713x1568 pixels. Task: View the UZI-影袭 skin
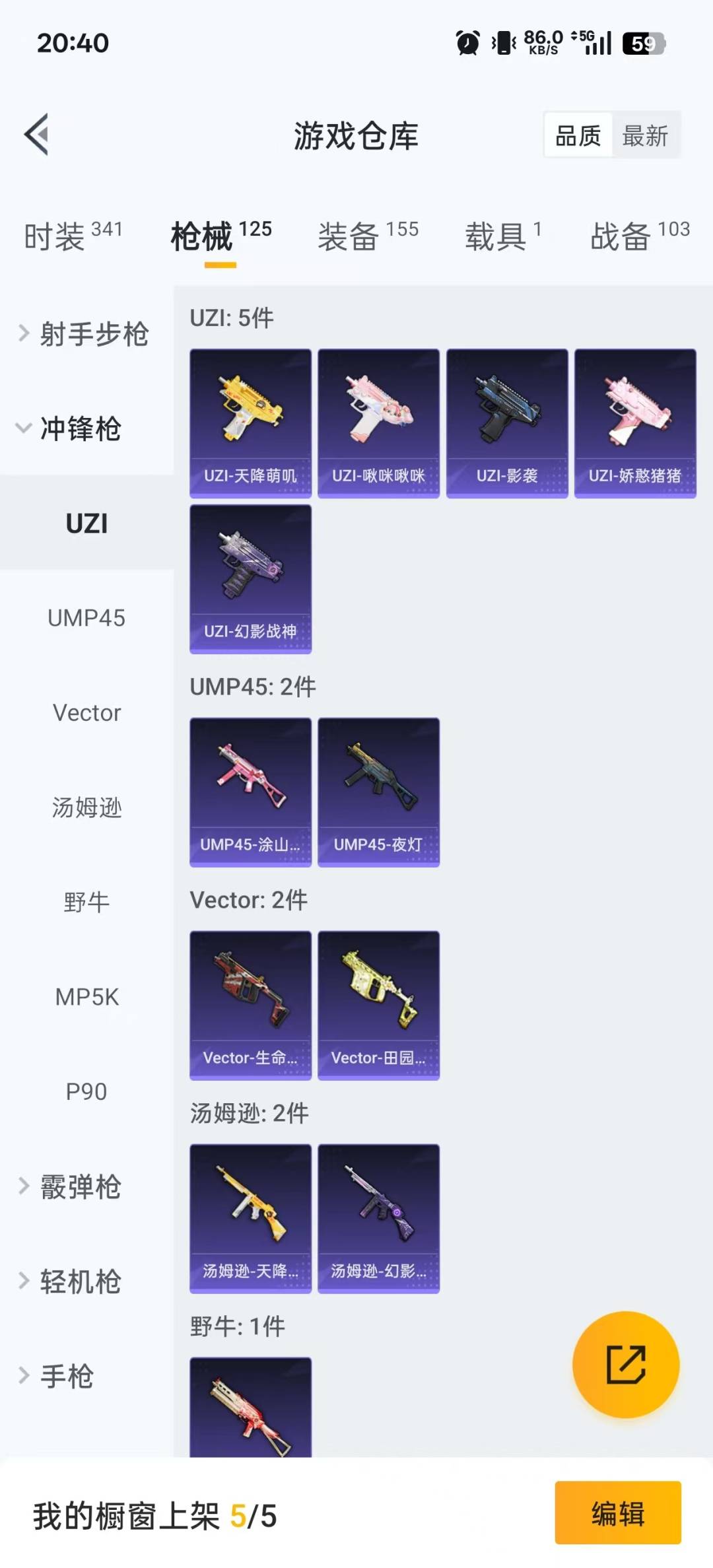pyautogui.click(x=507, y=423)
